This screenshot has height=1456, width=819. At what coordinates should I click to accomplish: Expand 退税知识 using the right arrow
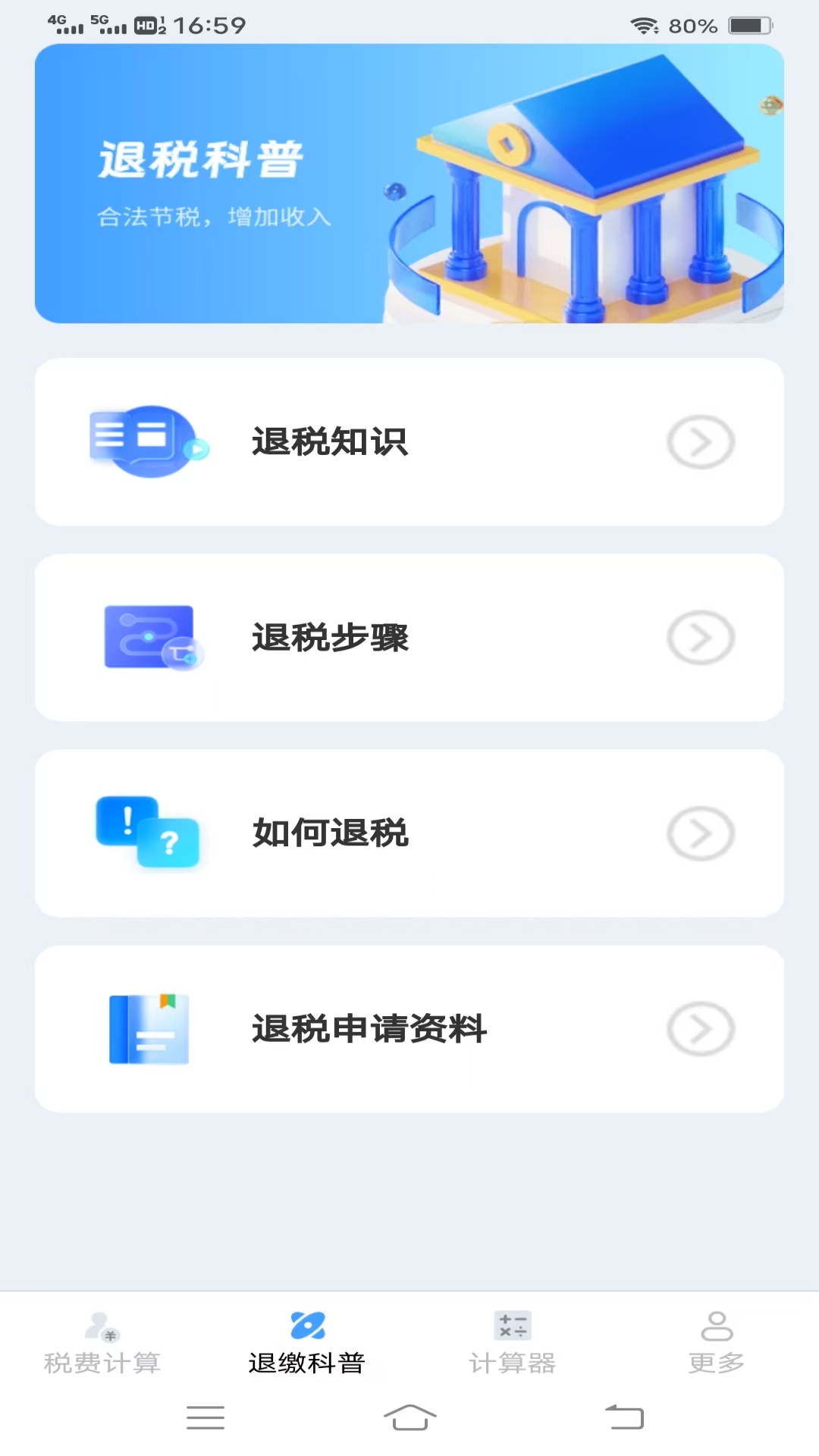[x=700, y=442]
